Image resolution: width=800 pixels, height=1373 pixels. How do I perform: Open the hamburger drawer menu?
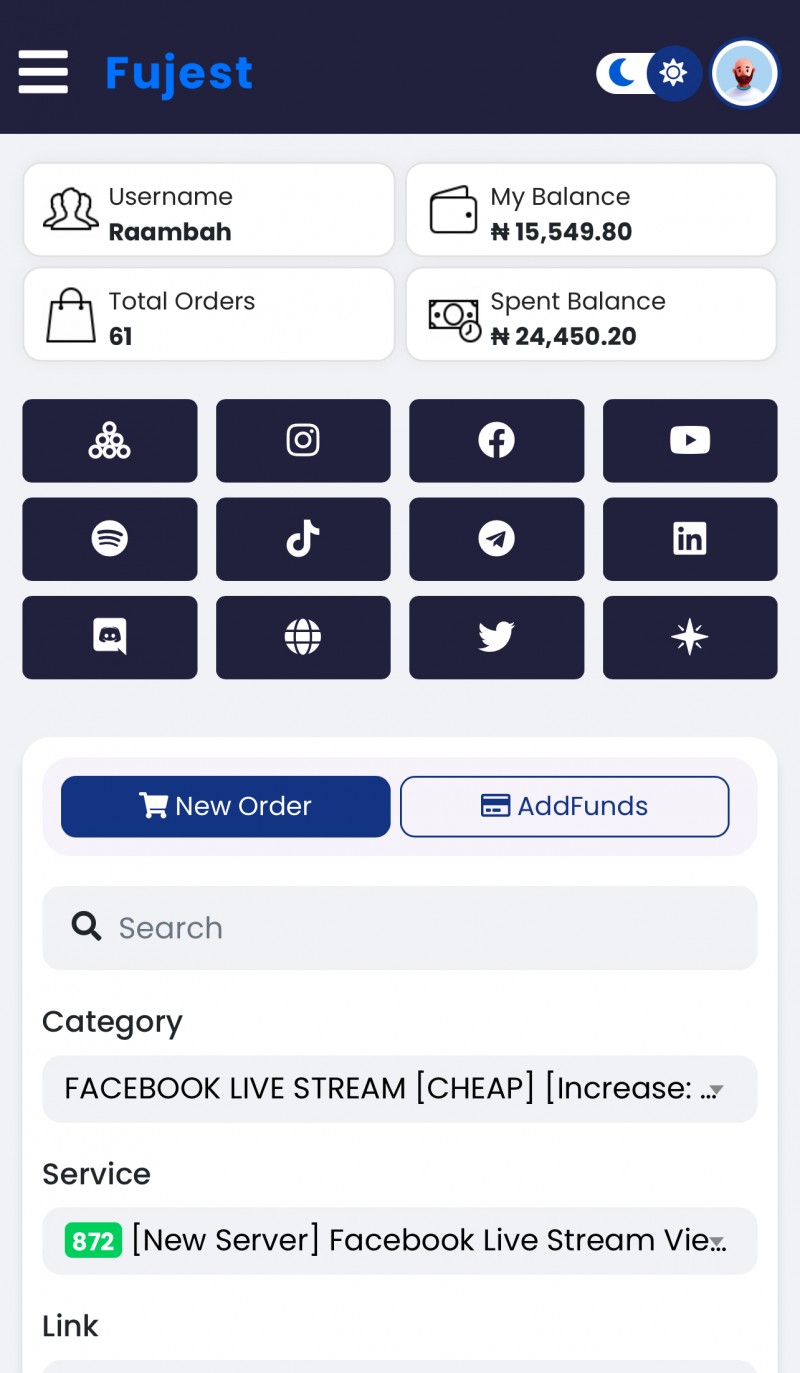(43, 72)
